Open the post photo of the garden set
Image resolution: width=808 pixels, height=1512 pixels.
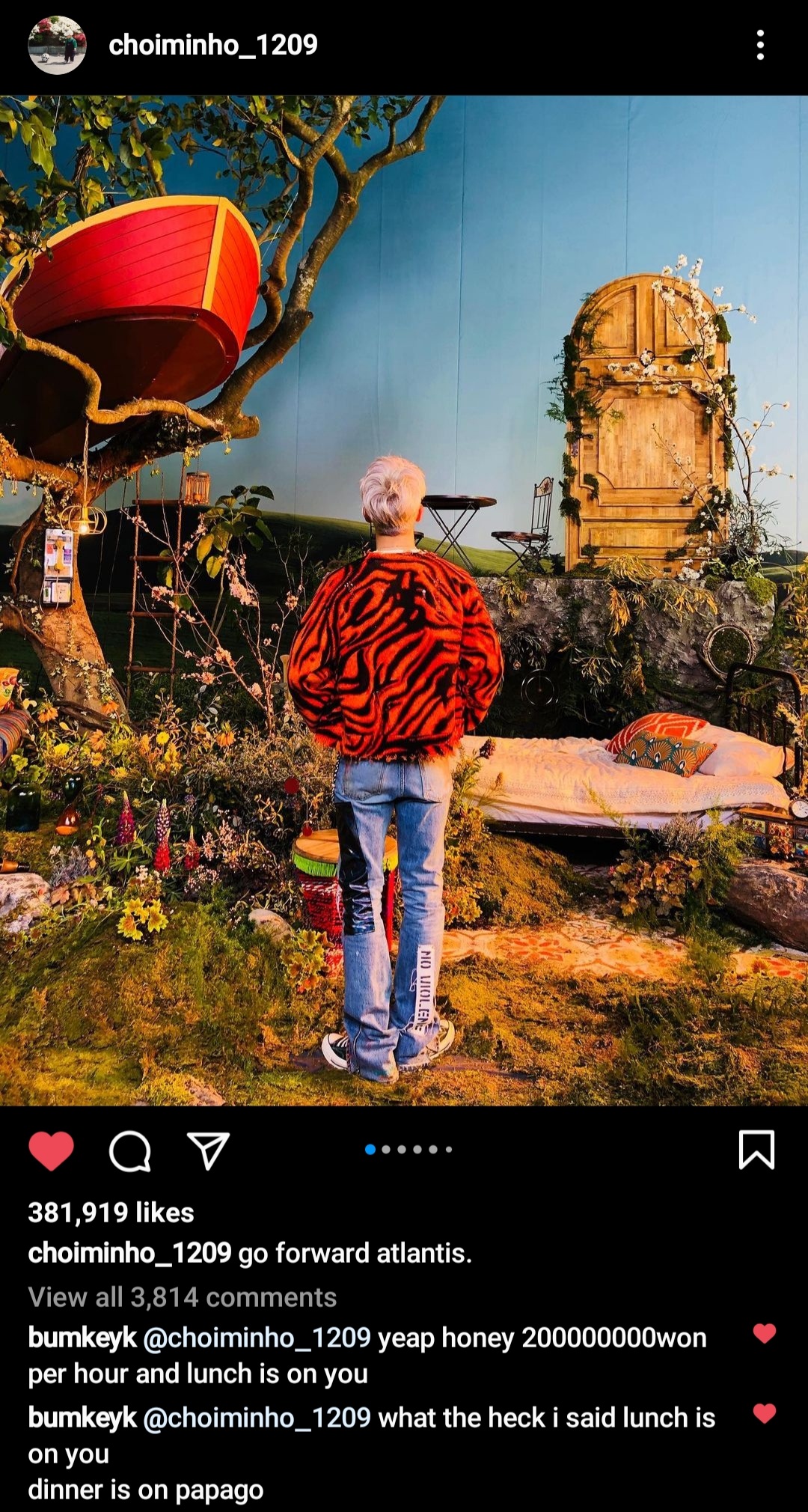point(404,599)
